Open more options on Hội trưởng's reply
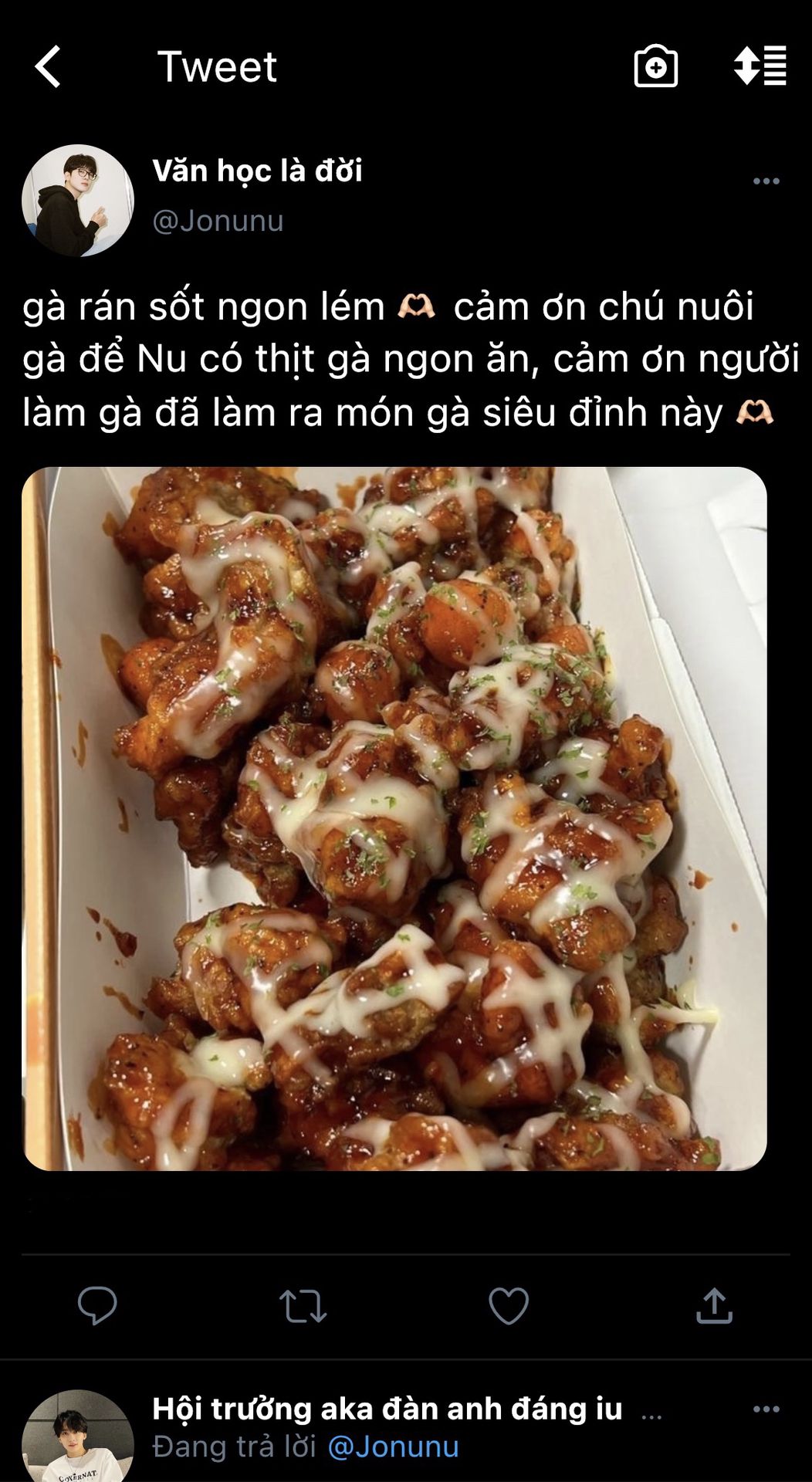The height and width of the screenshot is (1482, 812). coord(766,1409)
